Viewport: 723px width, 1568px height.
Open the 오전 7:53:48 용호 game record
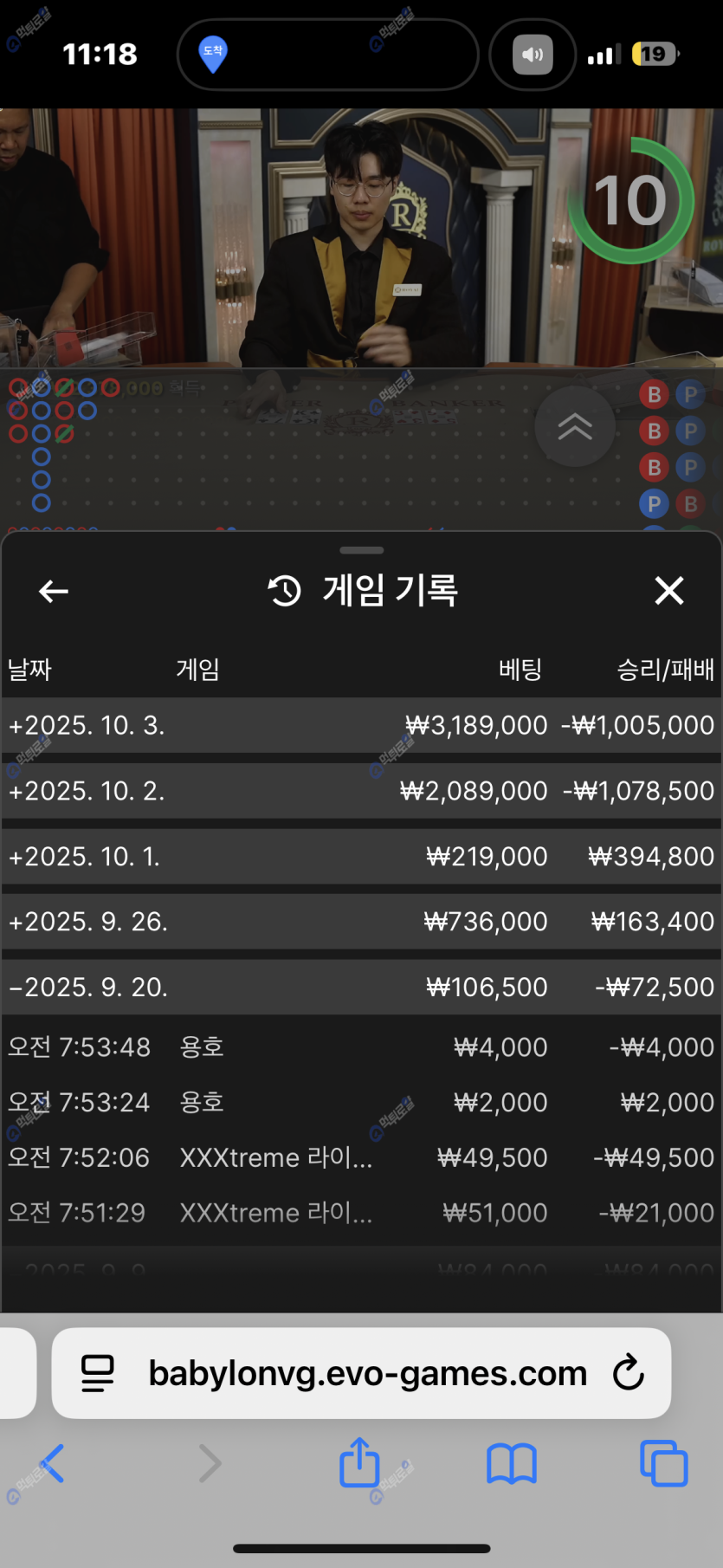pos(361,1047)
